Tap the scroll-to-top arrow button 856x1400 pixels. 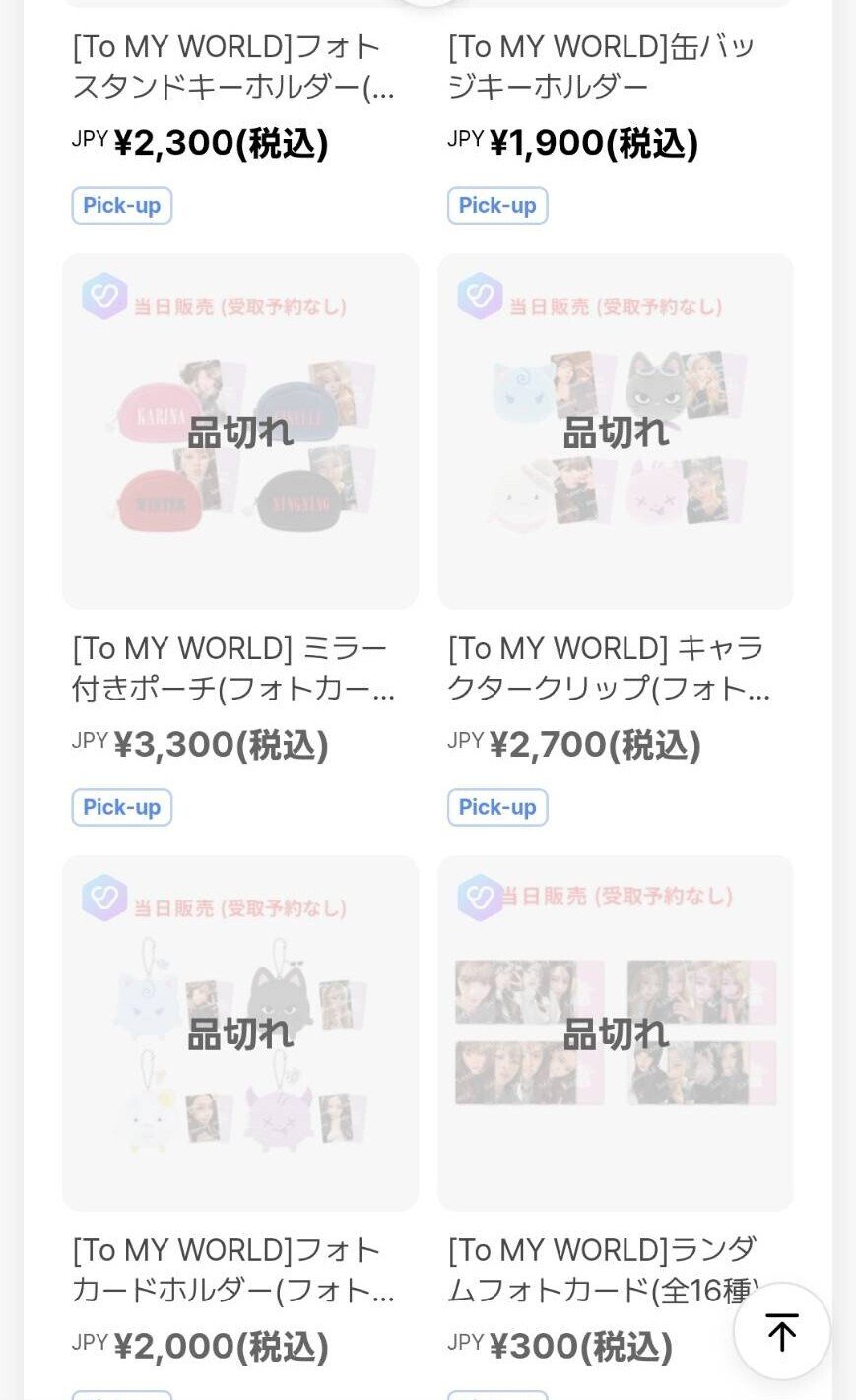coord(782,1332)
